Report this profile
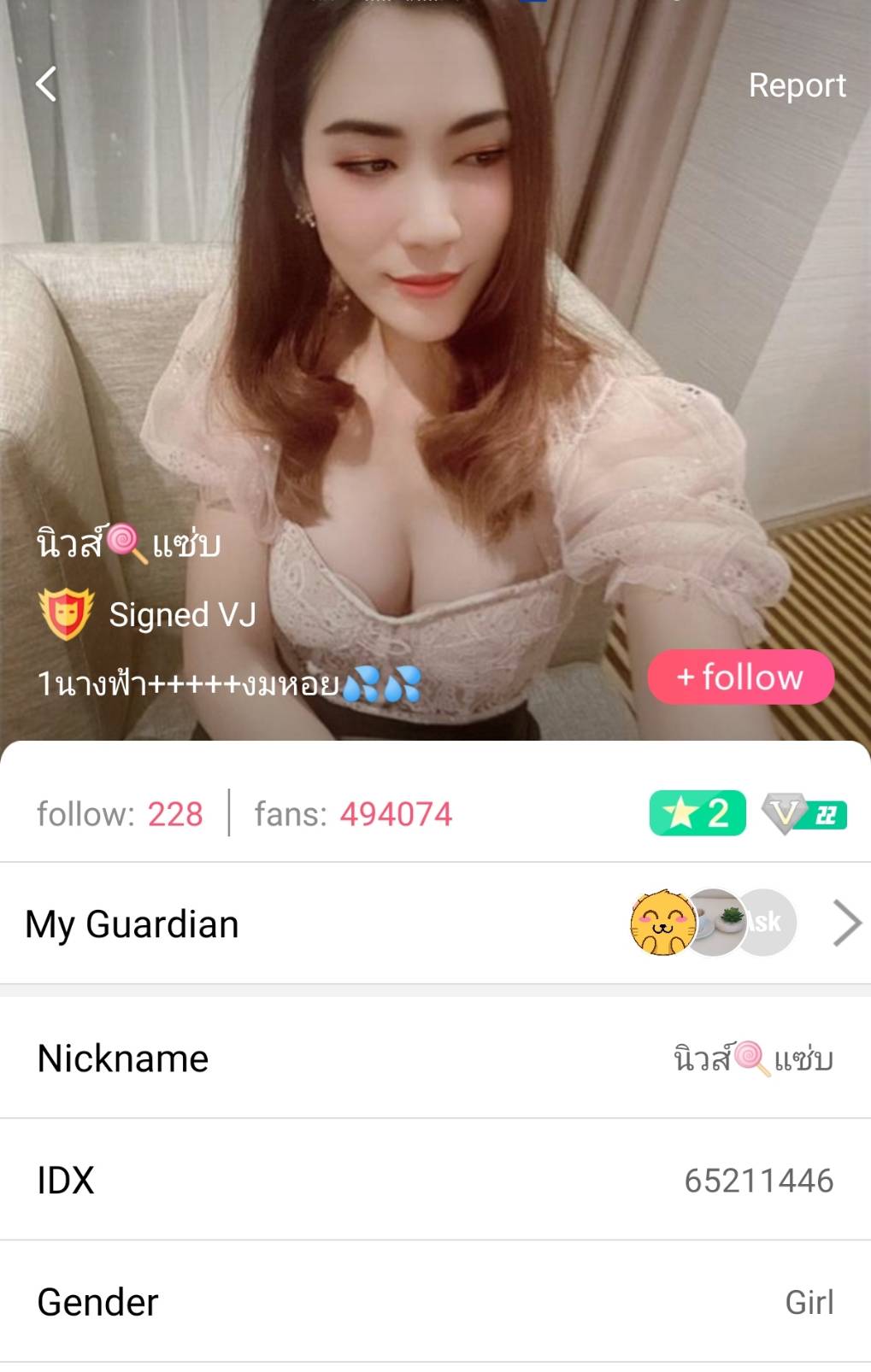The image size is (871, 1372). pos(796,85)
